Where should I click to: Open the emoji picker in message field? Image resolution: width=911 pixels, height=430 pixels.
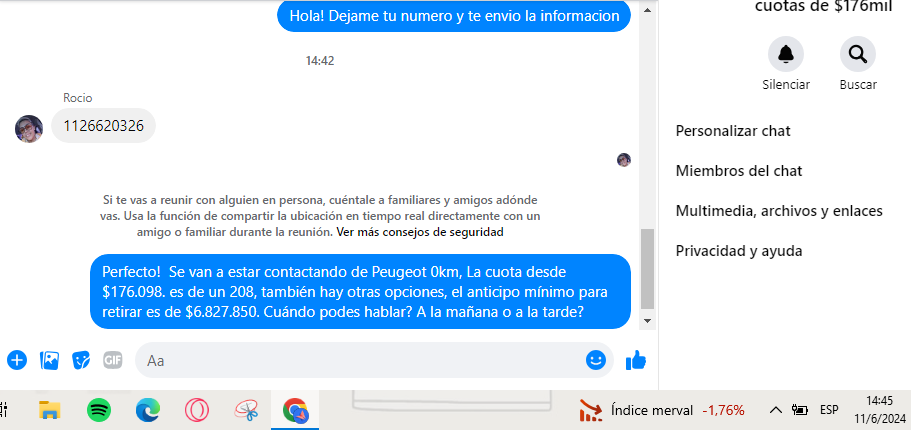[x=596, y=360]
